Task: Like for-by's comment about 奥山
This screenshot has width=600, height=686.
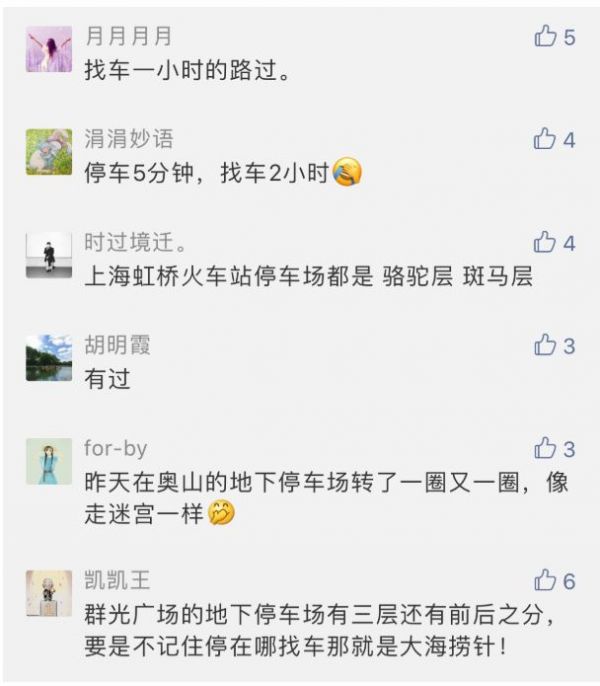Action: click(x=545, y=448)
